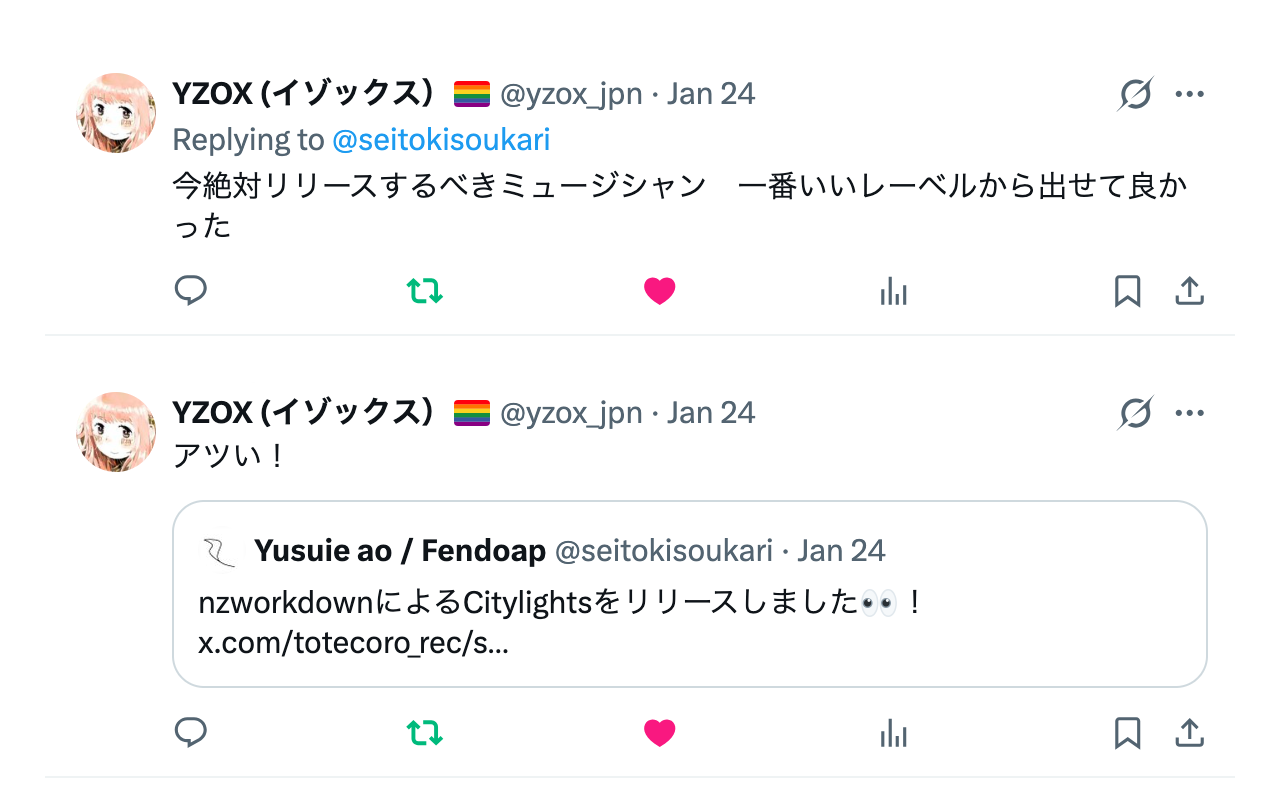The height and width of the screenshot is (800, 1280).
Task: Share the アツい！ tweet
Action: click(1188, 733)
